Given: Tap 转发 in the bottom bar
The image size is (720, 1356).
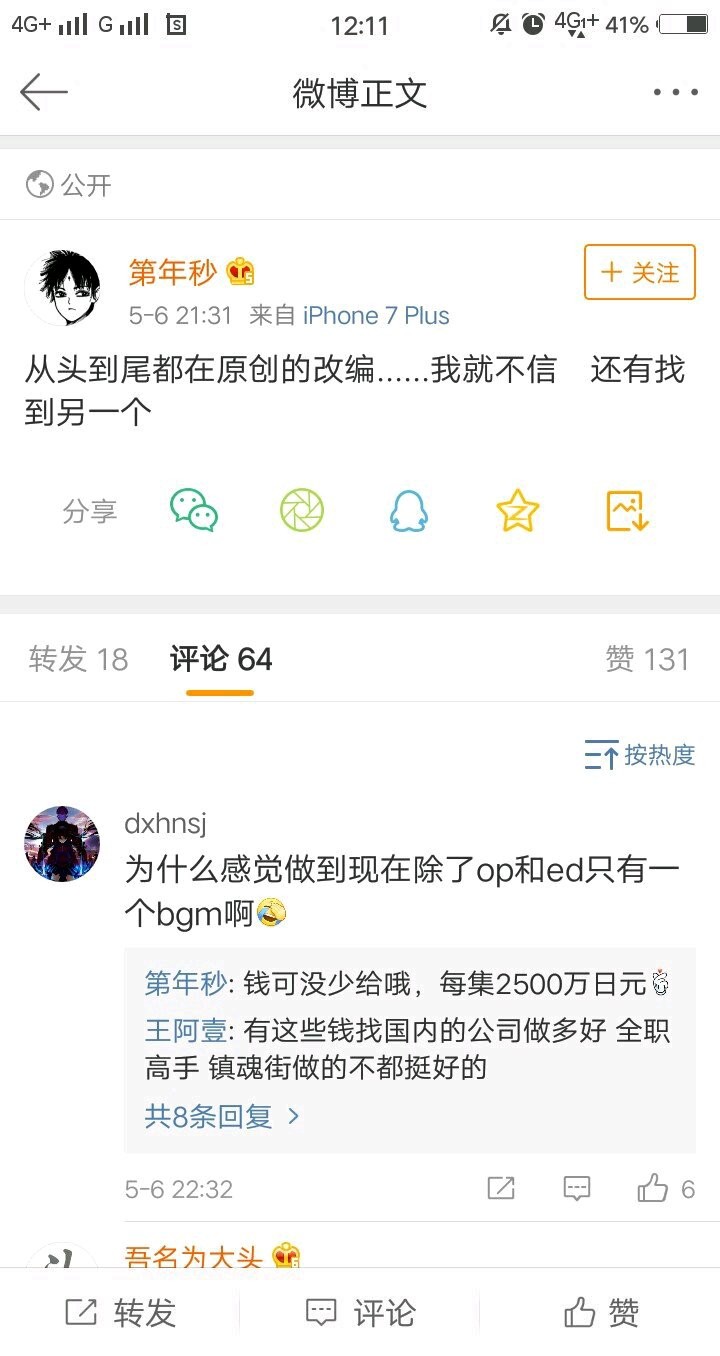Looking at the screenshot, I should (120, 1312).
